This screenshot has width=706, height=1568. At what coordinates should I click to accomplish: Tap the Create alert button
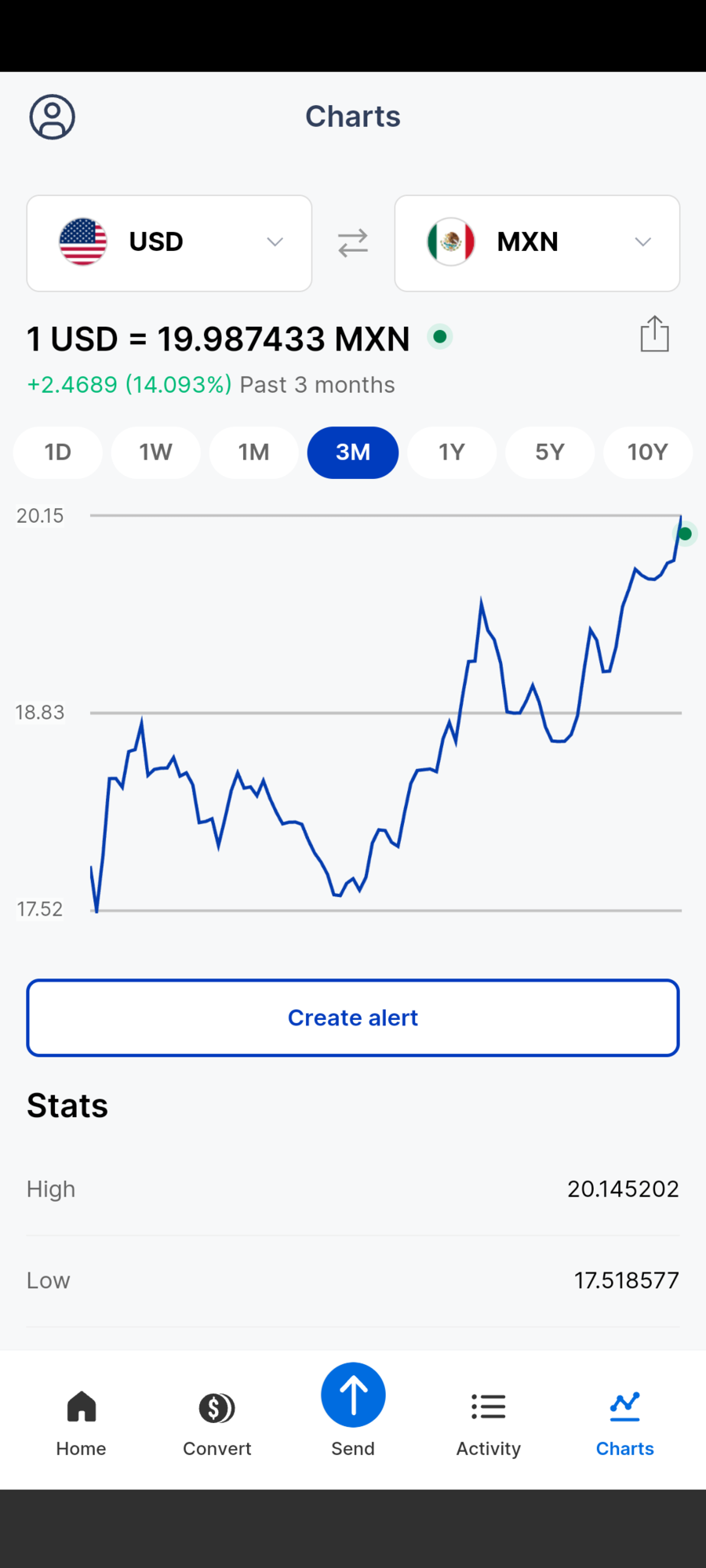[352, 1017]
